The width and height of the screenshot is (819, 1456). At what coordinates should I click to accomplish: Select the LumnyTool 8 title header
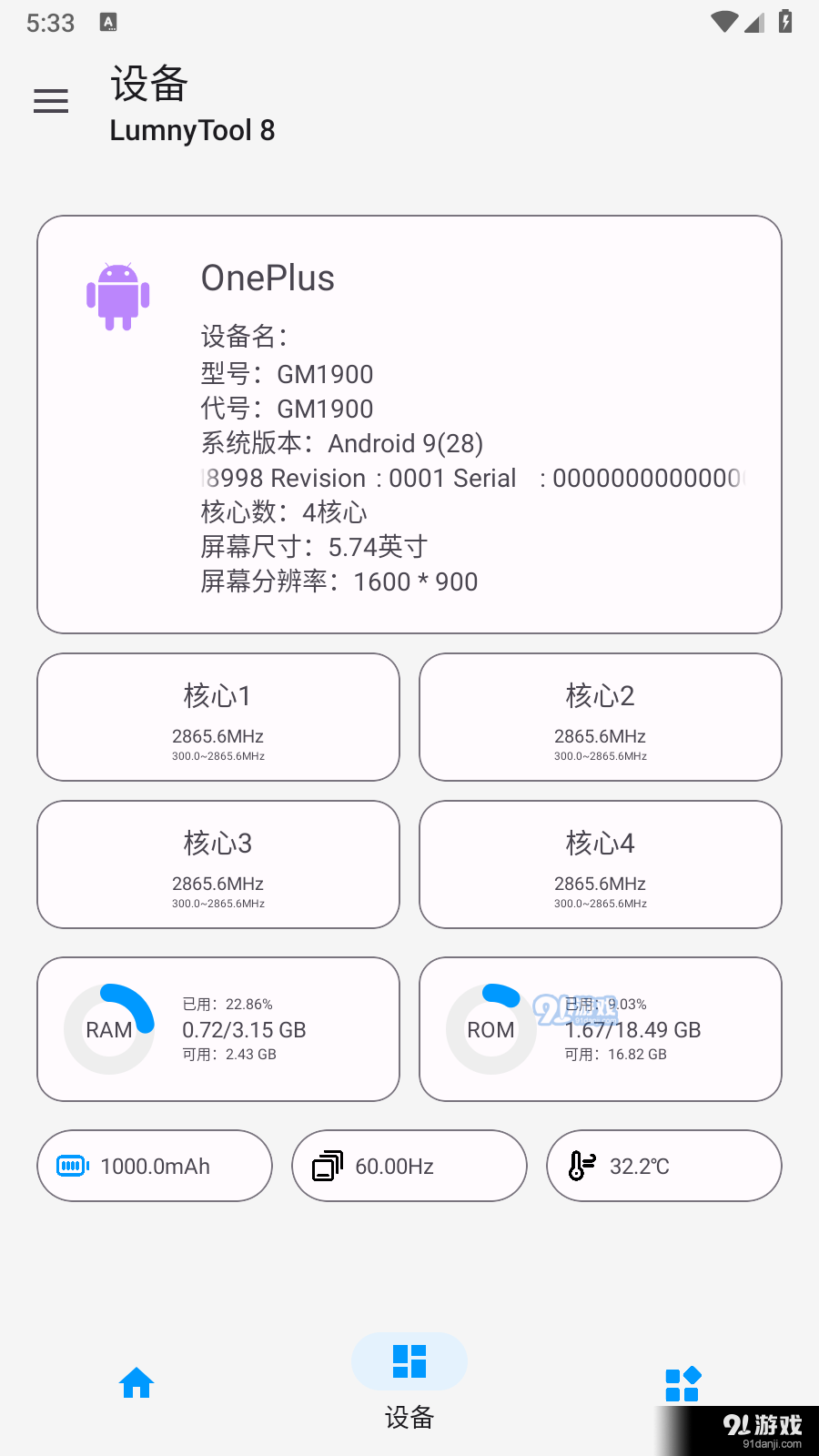[191, 131]
